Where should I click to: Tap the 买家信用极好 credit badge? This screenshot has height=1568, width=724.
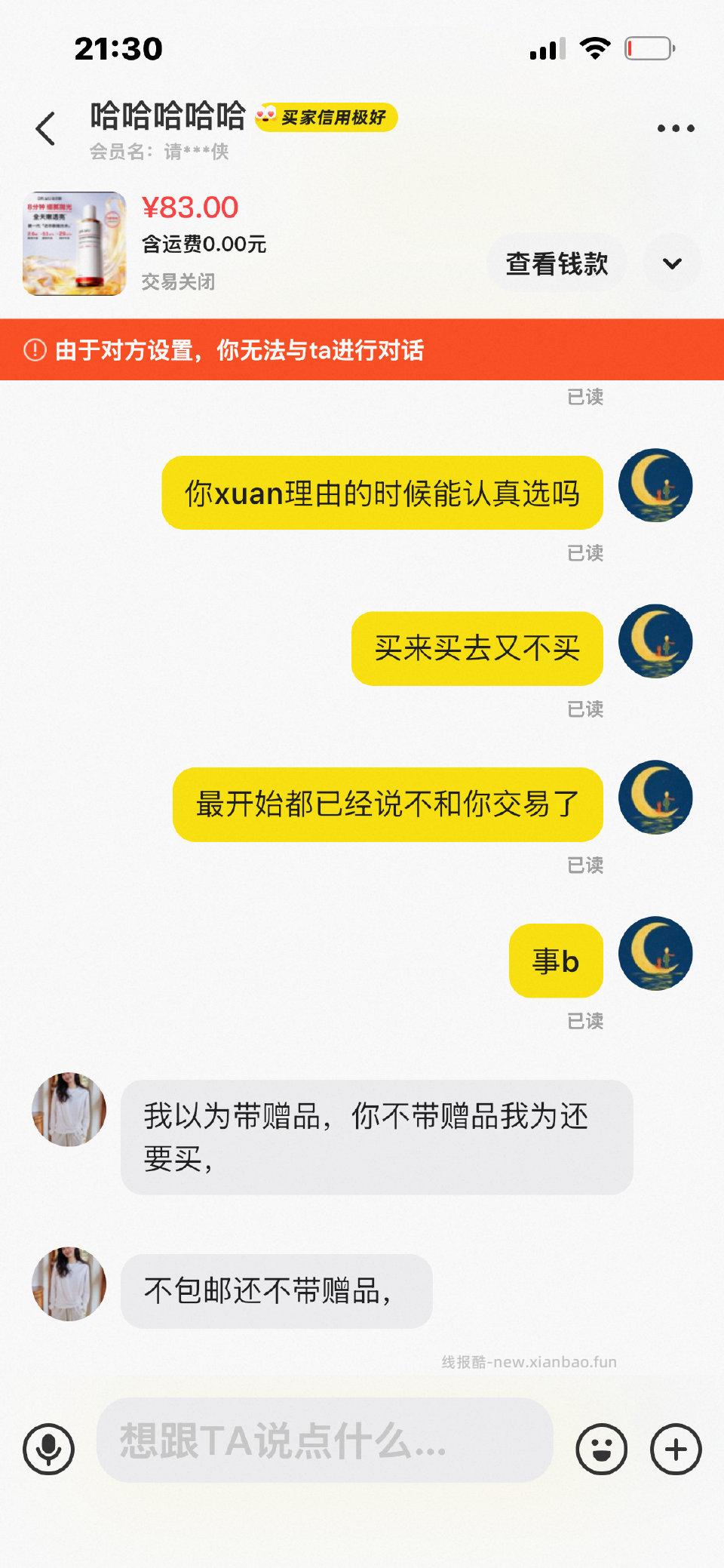click(332, 118)
